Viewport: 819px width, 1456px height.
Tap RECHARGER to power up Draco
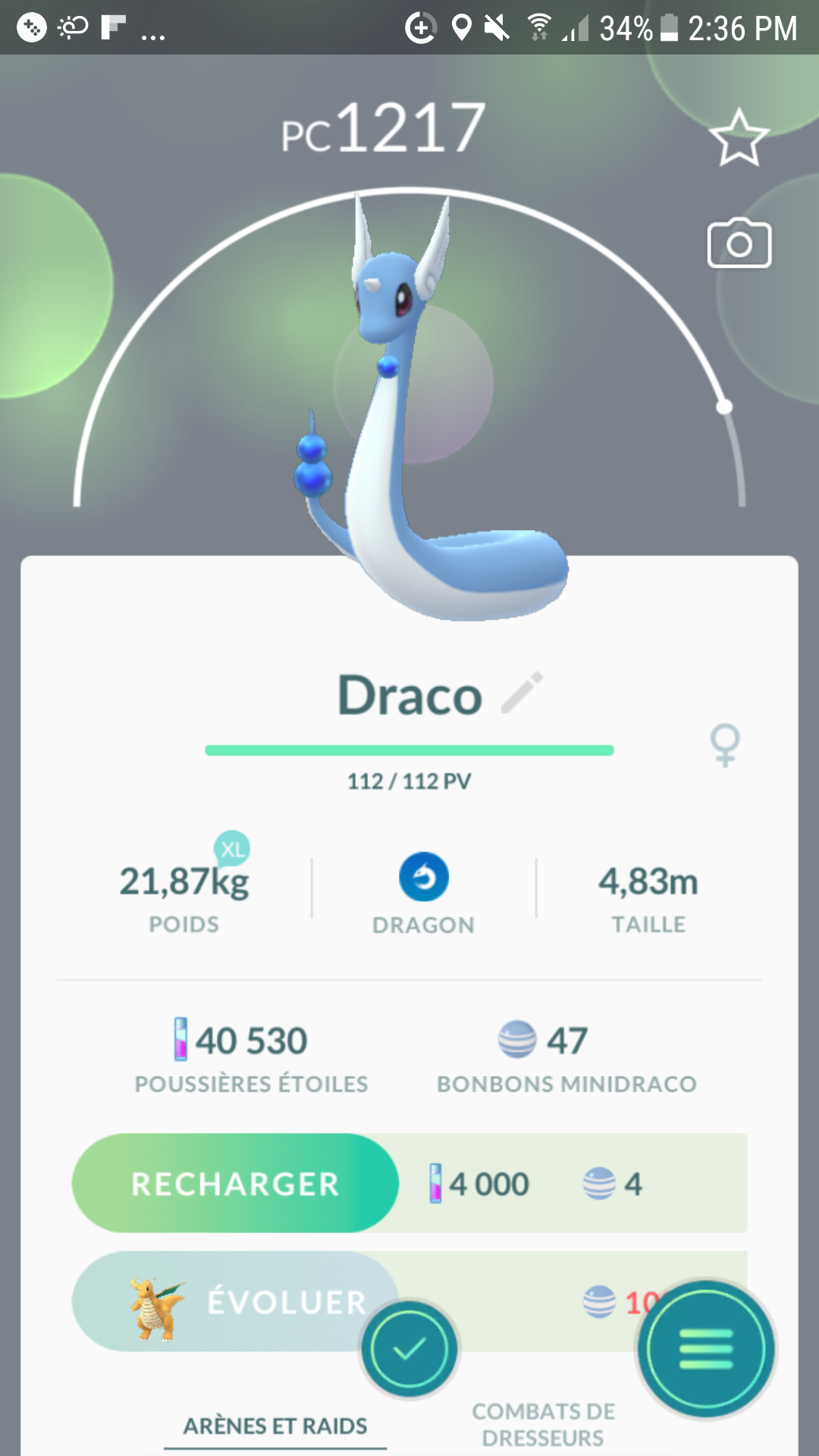click(235, 1184)
